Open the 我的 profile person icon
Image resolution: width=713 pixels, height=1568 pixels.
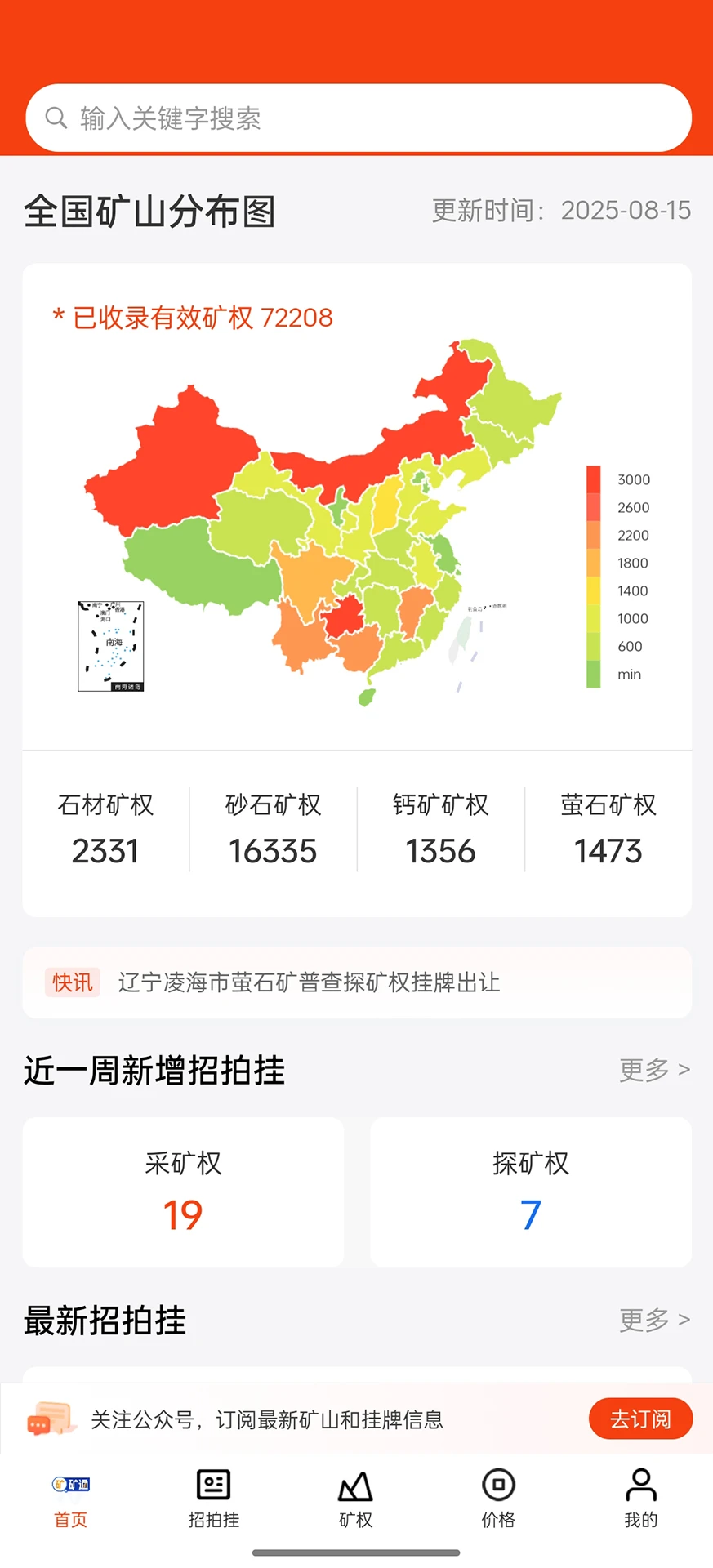pyautogui.click(x=640, y=1485)
